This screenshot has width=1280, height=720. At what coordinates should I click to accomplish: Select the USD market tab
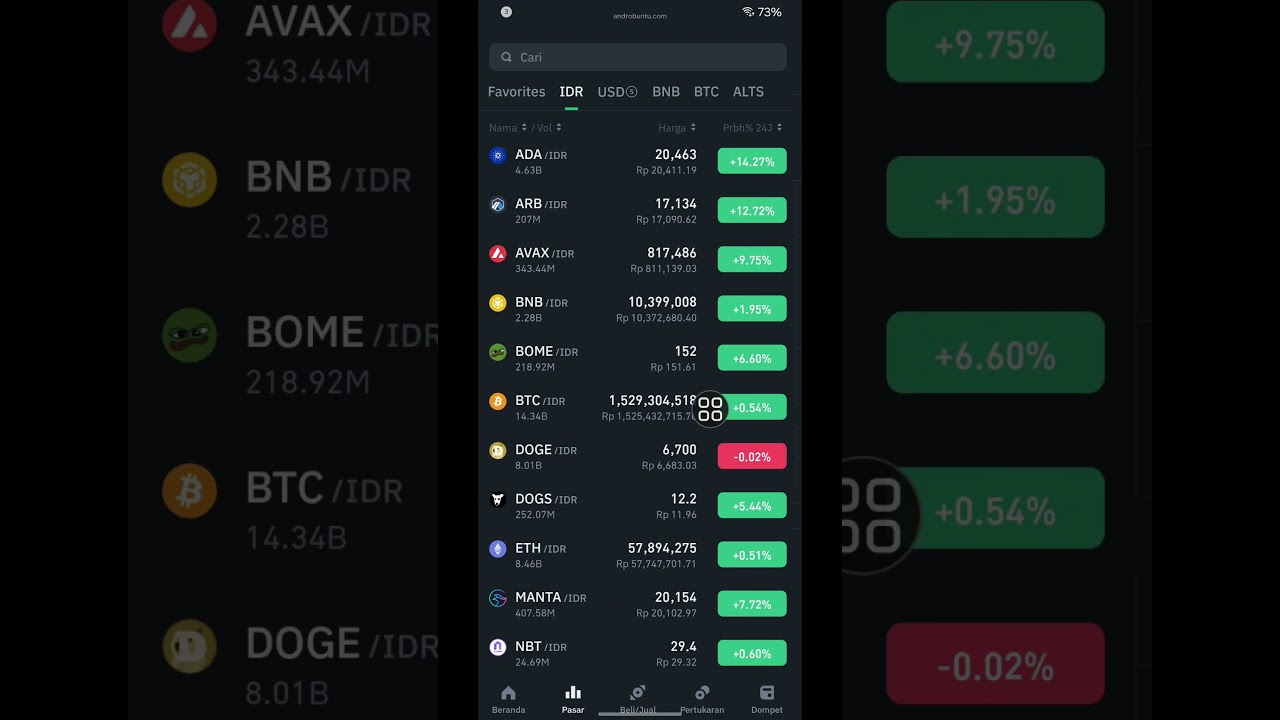pyautogui.click(x=617, y=92)
